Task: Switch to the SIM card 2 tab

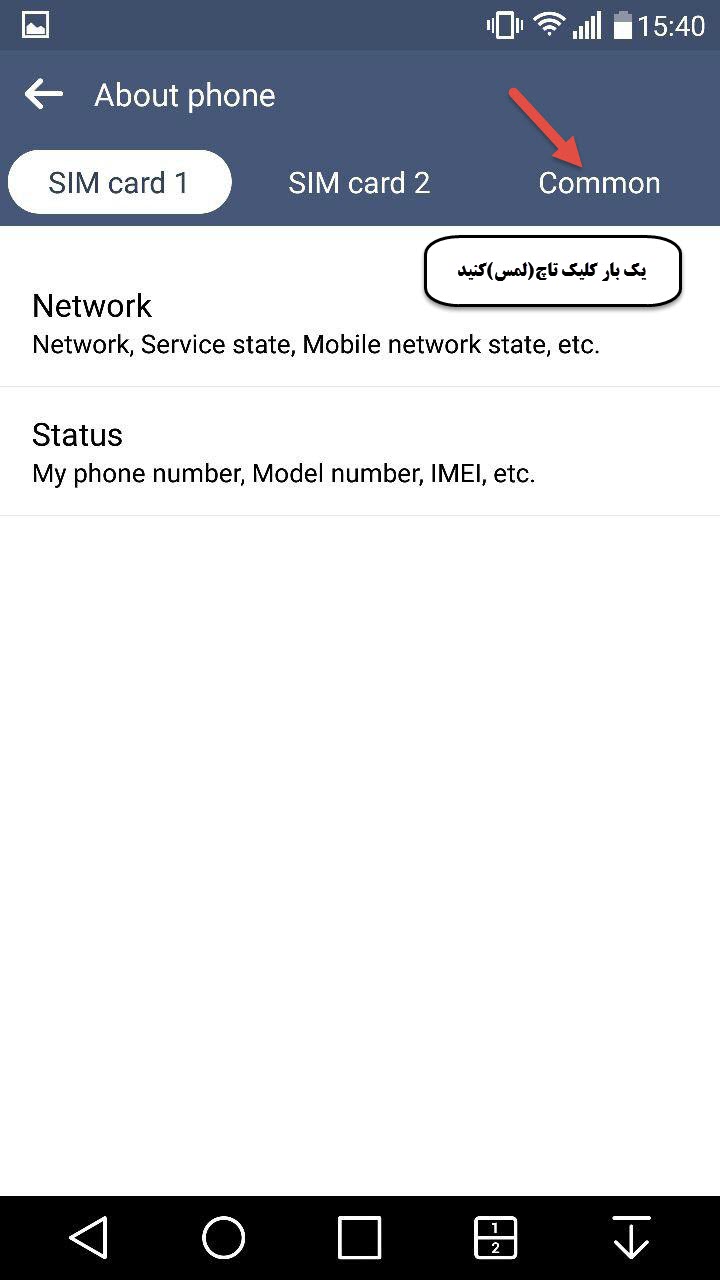Action: [359, 183]
